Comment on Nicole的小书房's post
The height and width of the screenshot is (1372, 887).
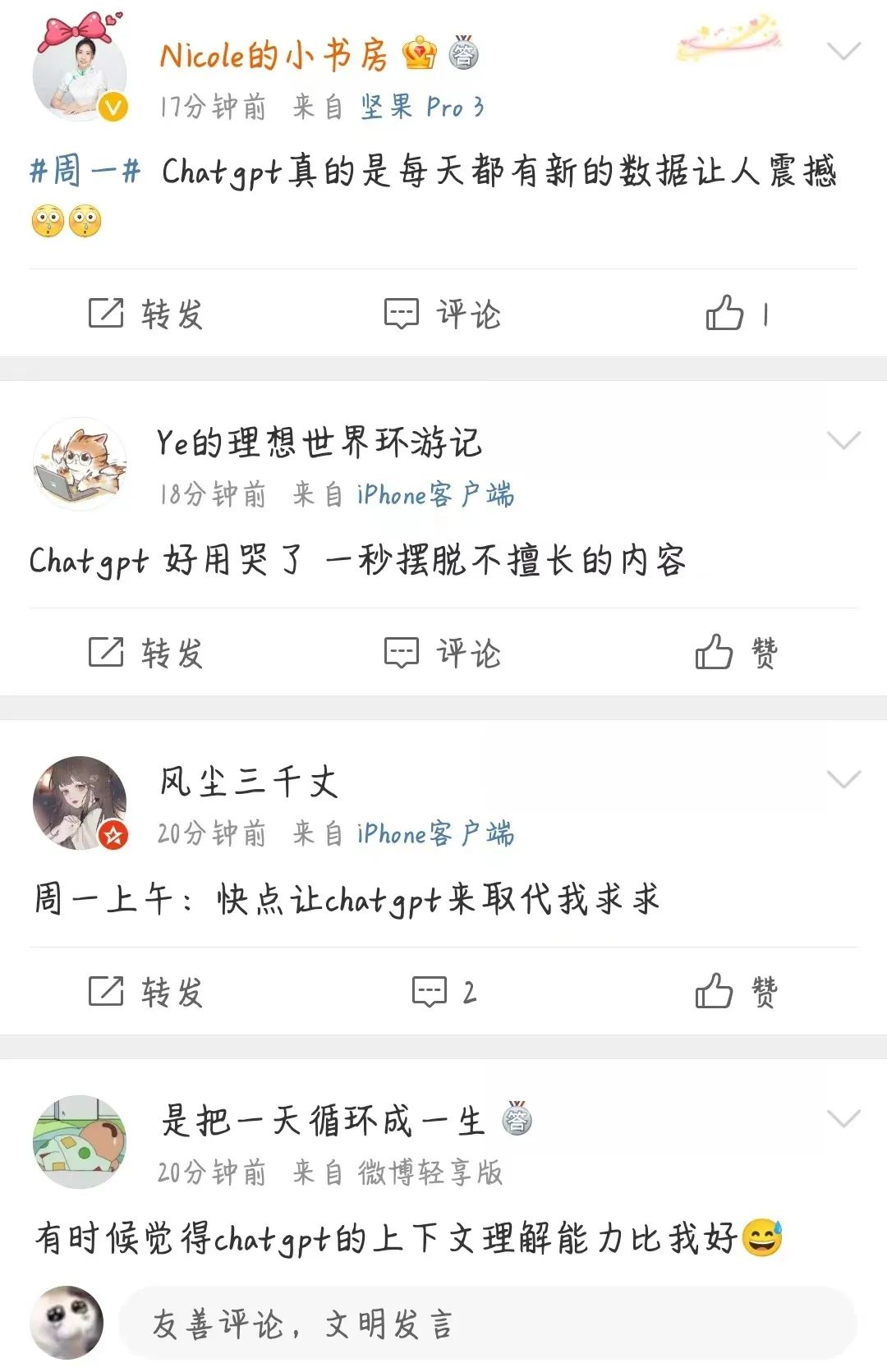443,314
